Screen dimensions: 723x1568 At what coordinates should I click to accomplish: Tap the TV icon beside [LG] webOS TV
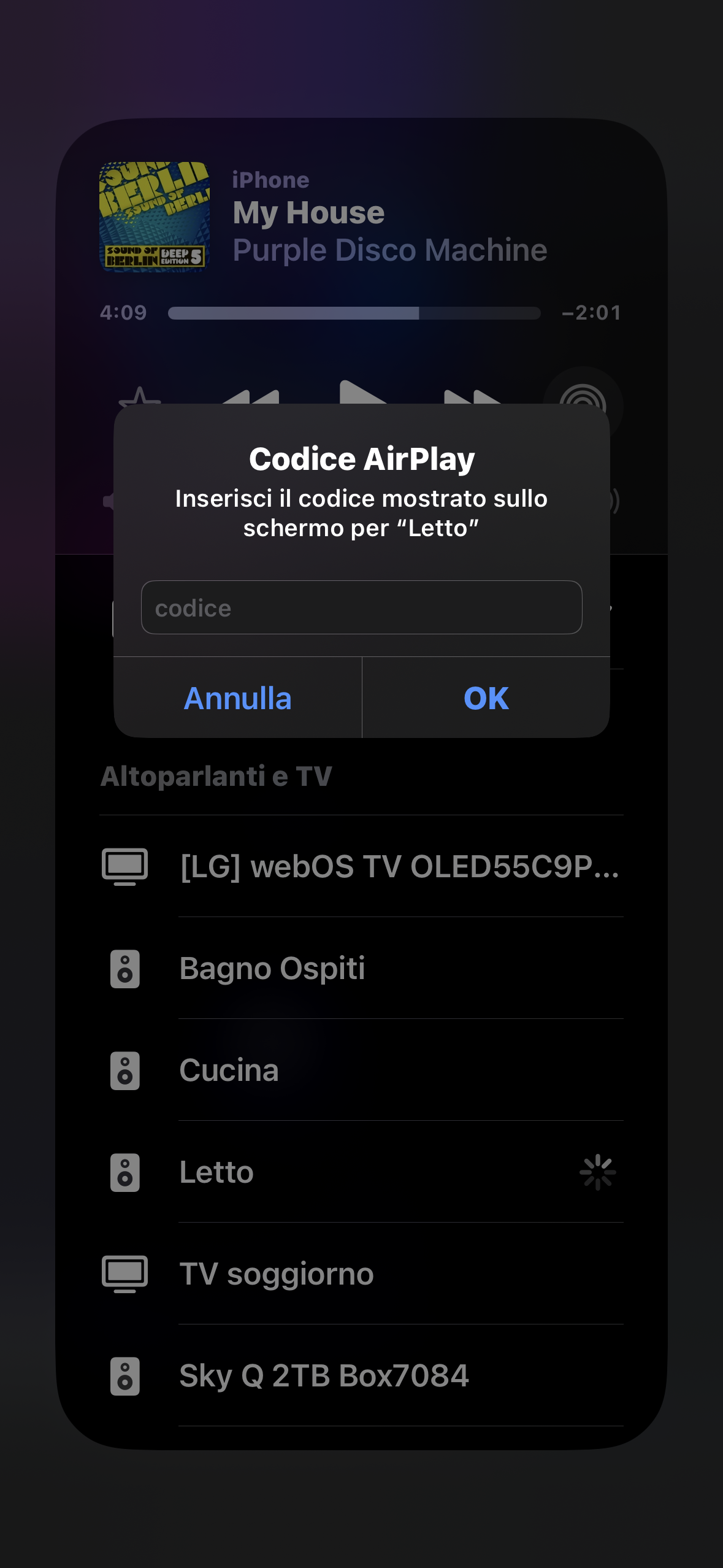pos(124,866)
